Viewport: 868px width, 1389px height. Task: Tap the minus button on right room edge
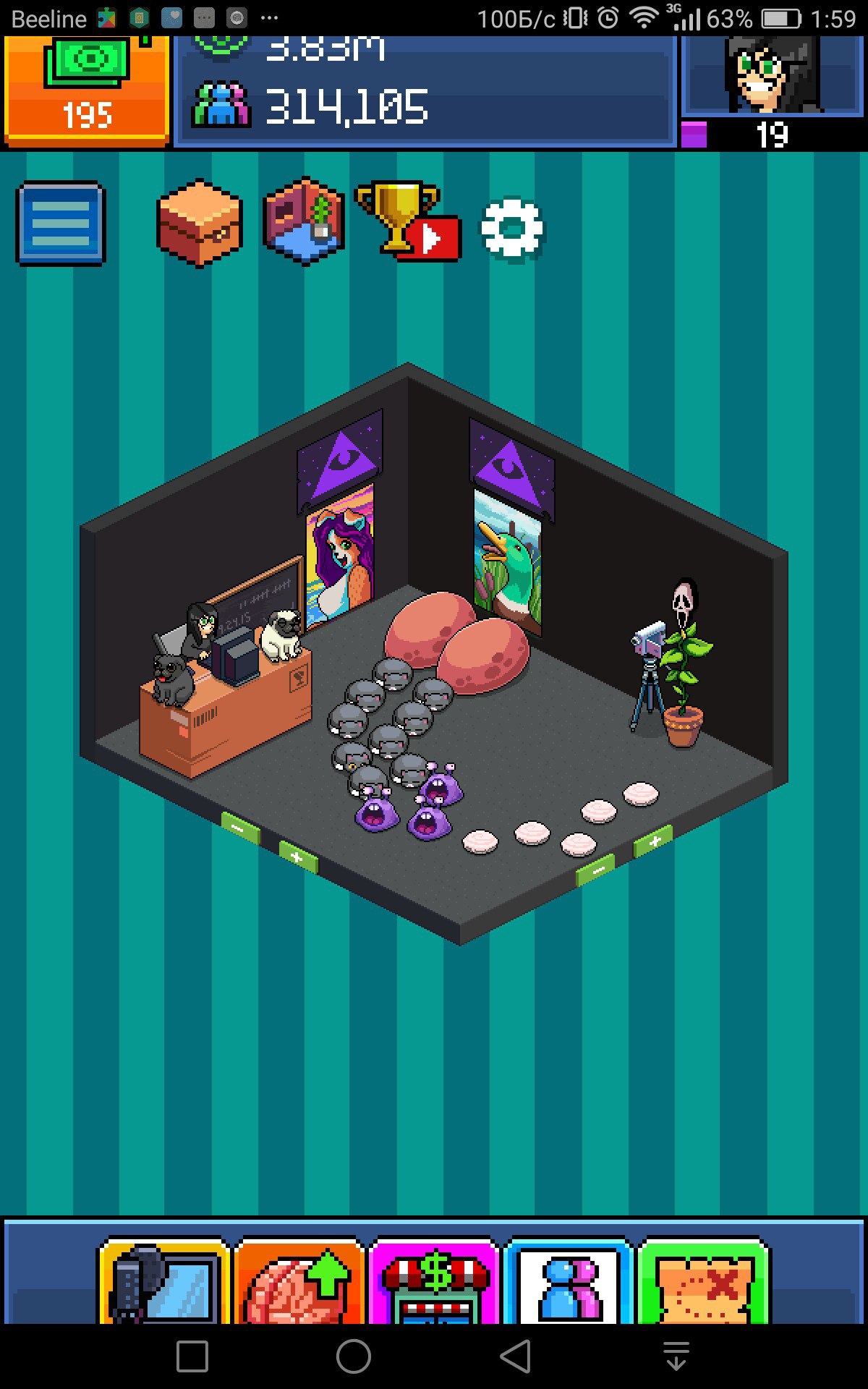[595, 870]
